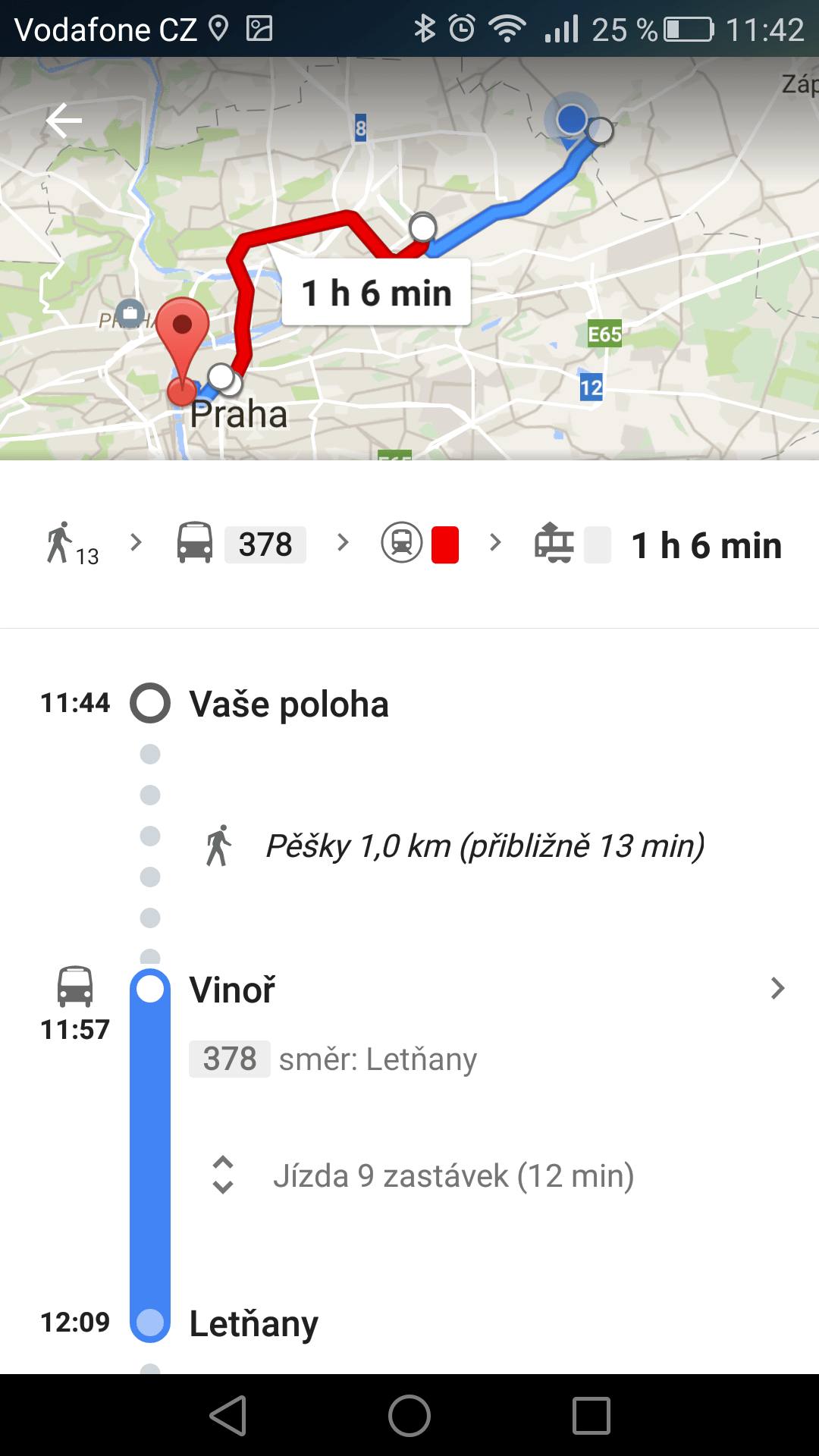Tap the system home button
Screen dimensions: 819x1456
[x=409, y=1416]
